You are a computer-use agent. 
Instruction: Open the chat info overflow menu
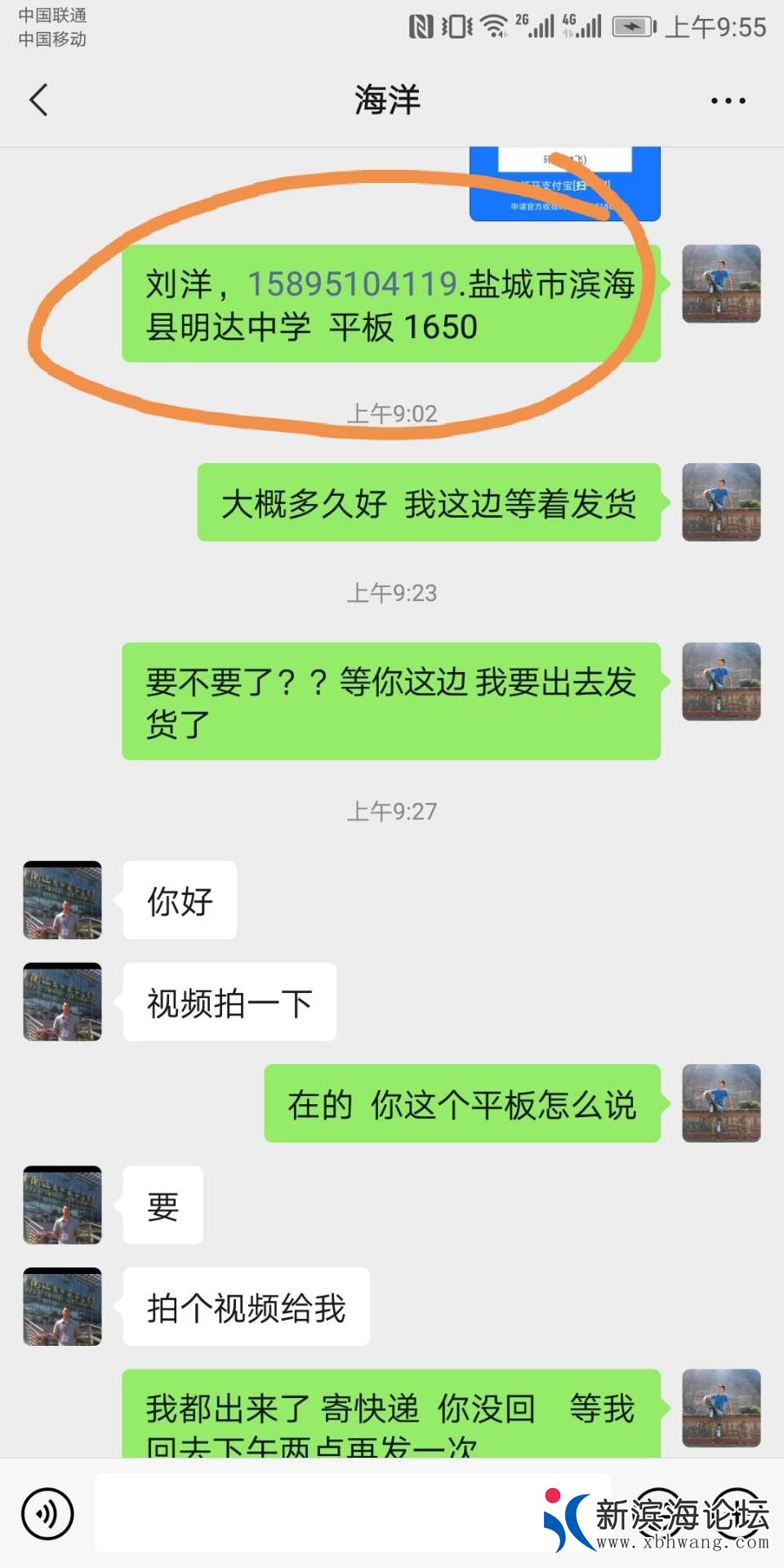click(x=727, y=101)
